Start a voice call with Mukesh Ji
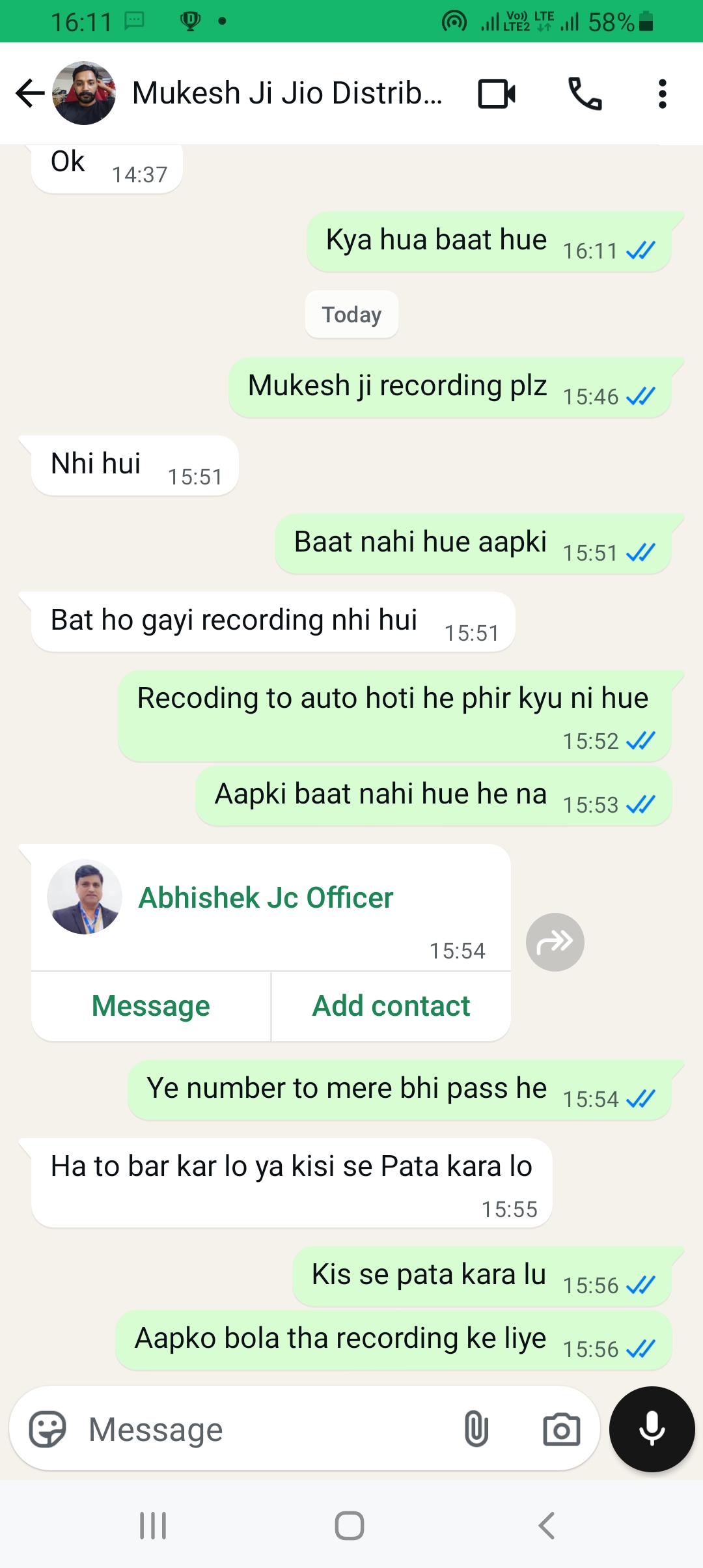Screen dimensions: 703x1568 [585, 93]
